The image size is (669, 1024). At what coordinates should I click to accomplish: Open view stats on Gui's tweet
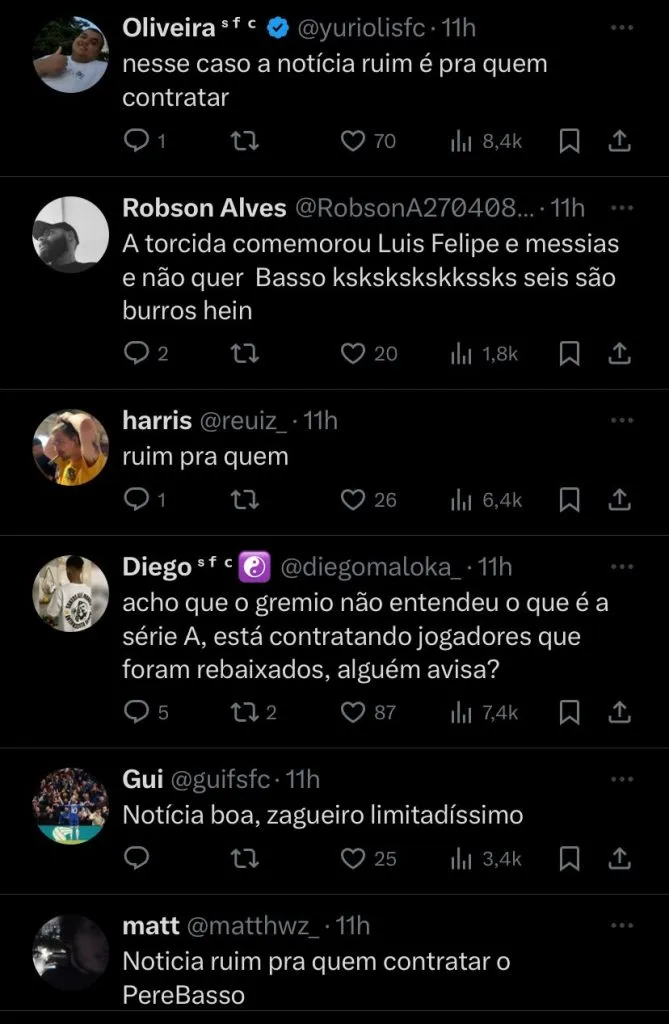coord(462,858)
